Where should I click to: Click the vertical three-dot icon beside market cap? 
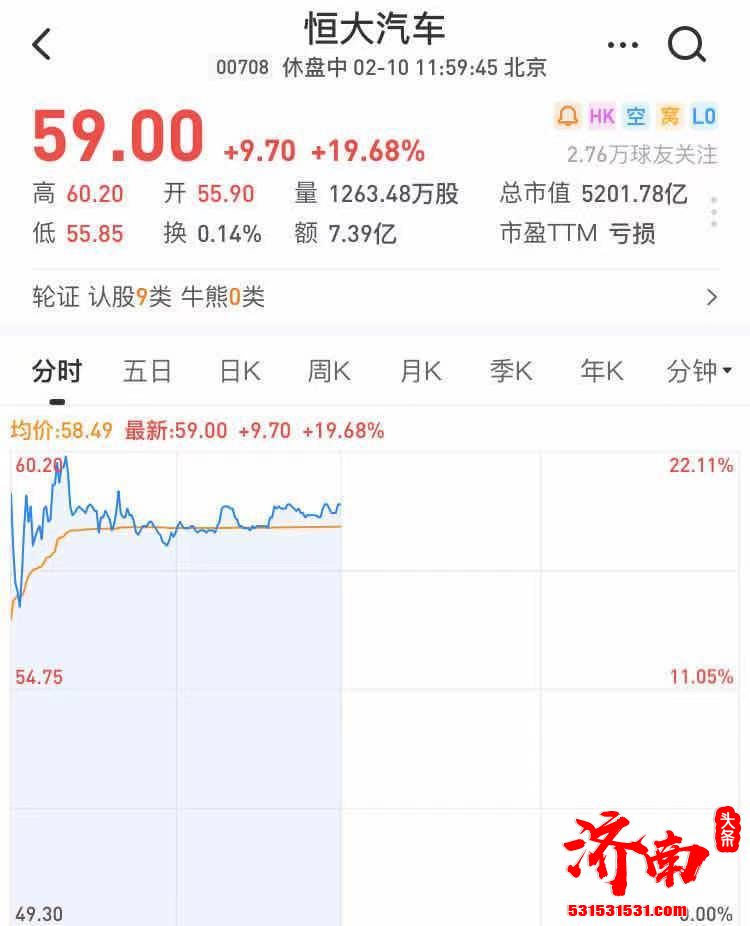click(714, 212)
